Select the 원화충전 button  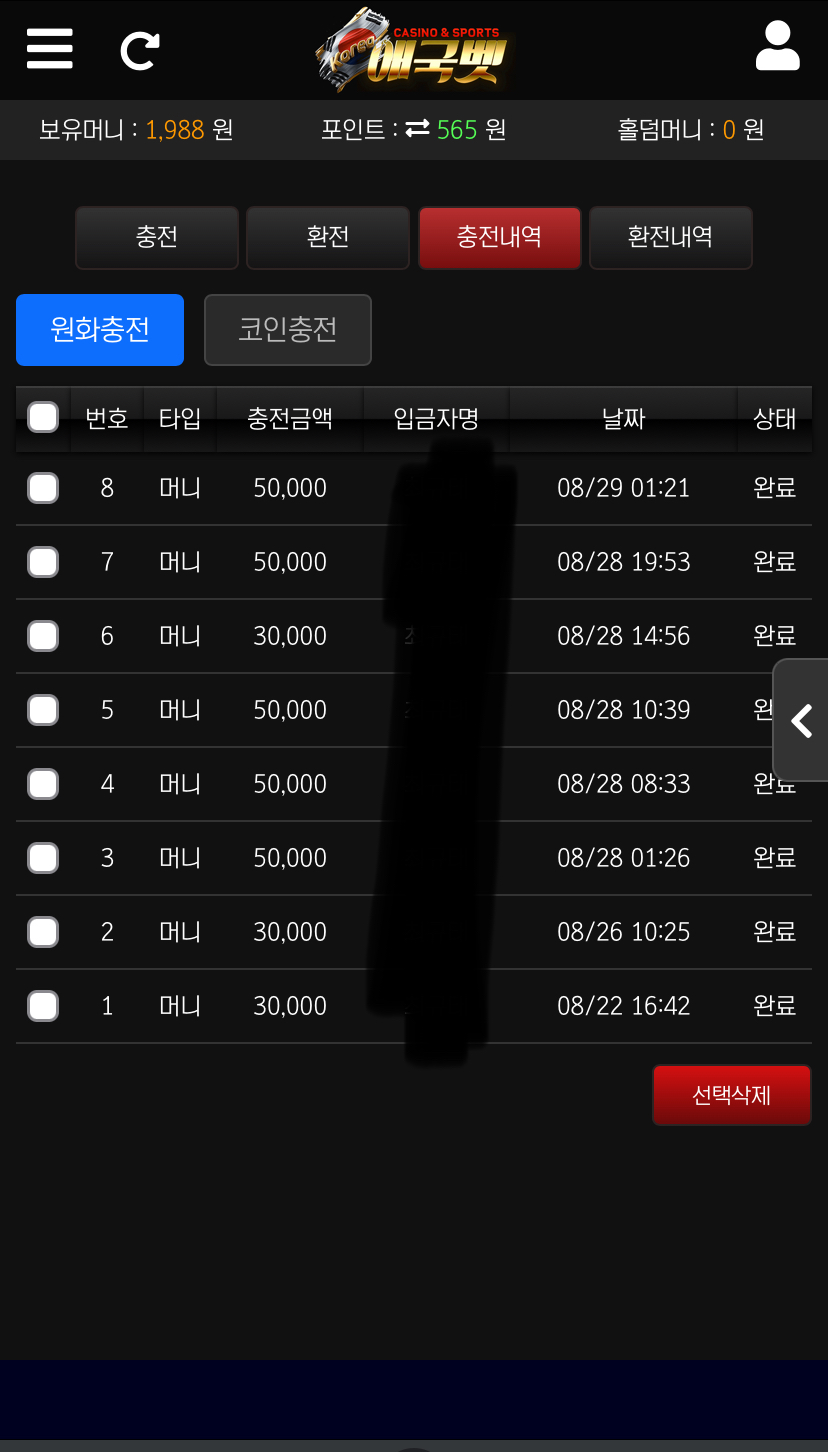click(100, 330)
